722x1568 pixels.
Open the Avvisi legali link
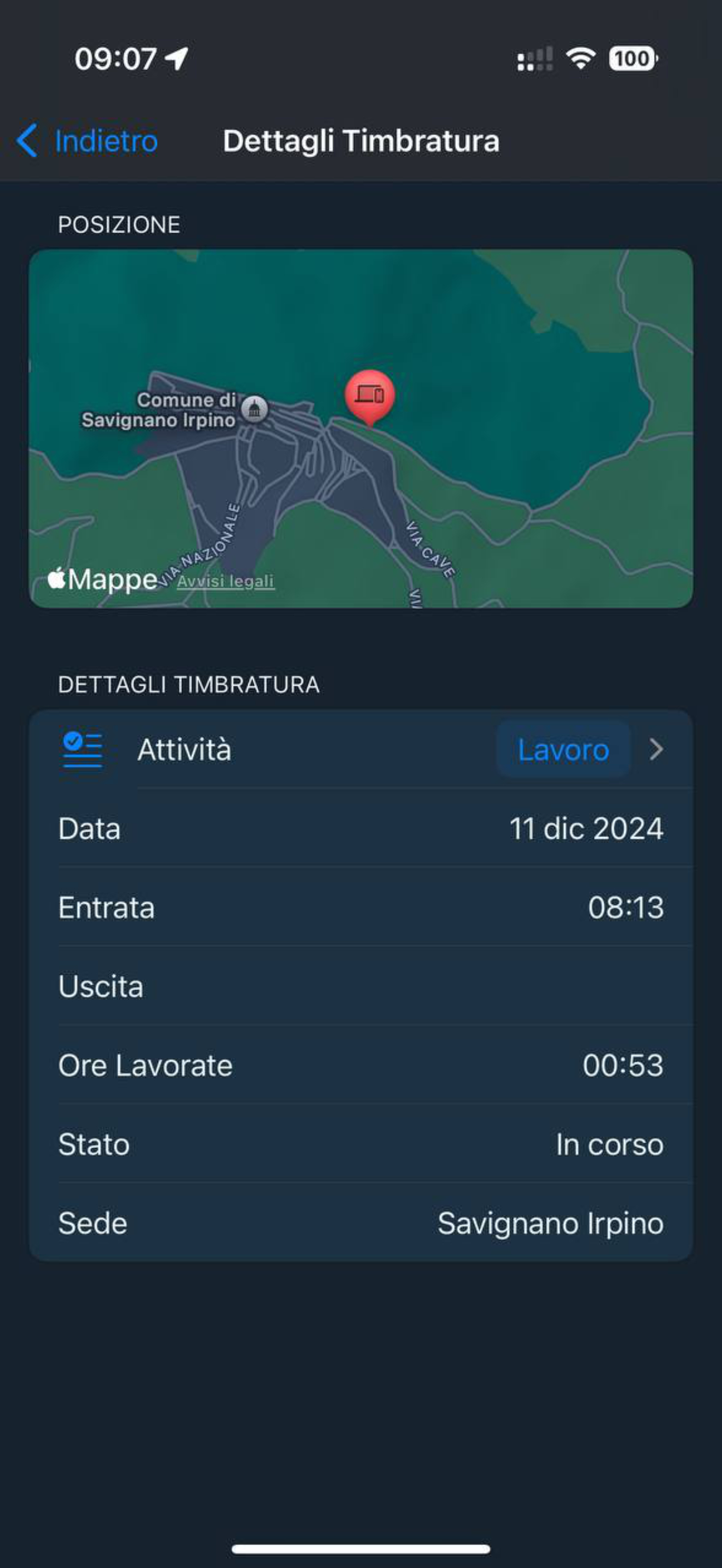[225, 581]
